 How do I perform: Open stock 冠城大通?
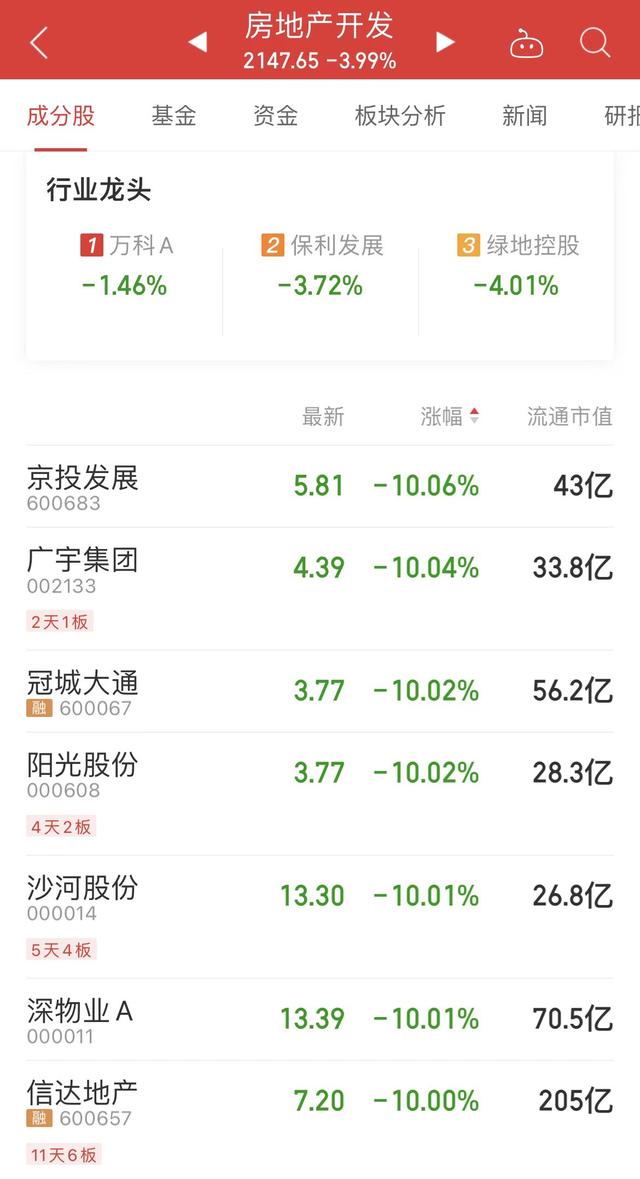coord(83,691)
